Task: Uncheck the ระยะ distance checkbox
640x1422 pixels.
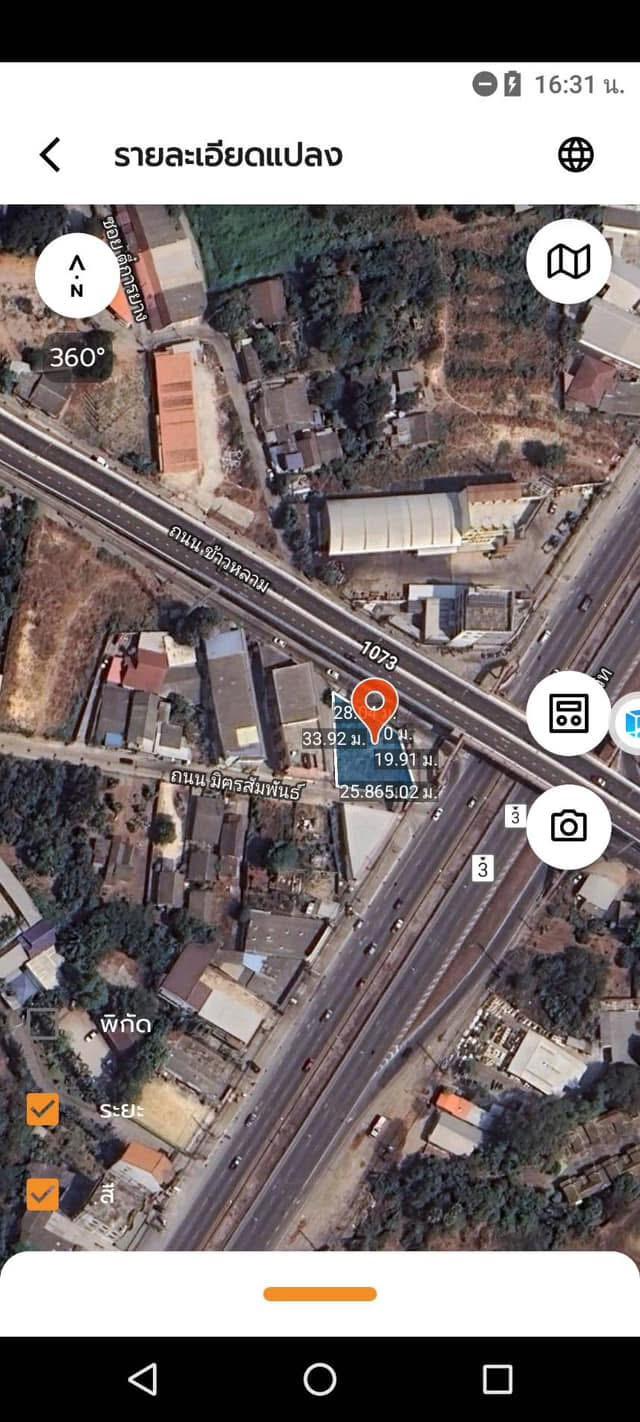Action: pyautogui.click(x=42, y=1109)
